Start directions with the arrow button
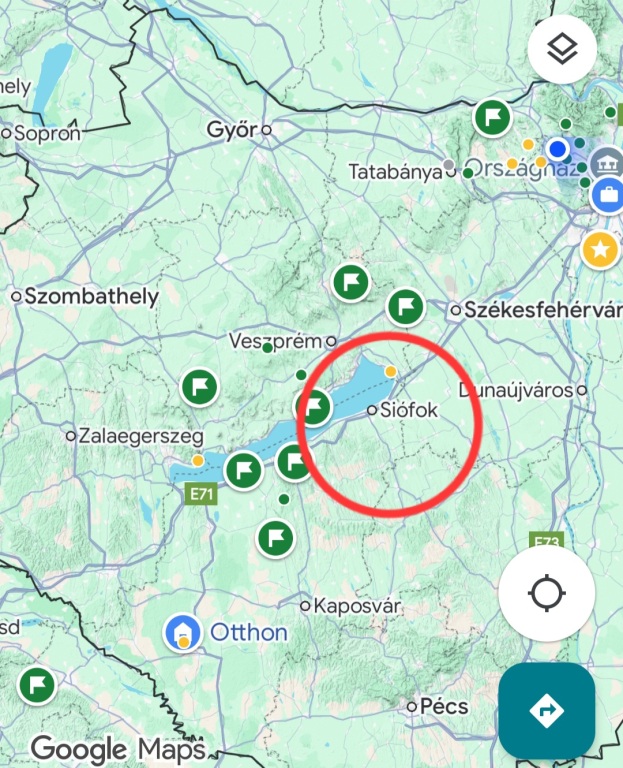Screen dimensions: 623x768 coord(547,711)
